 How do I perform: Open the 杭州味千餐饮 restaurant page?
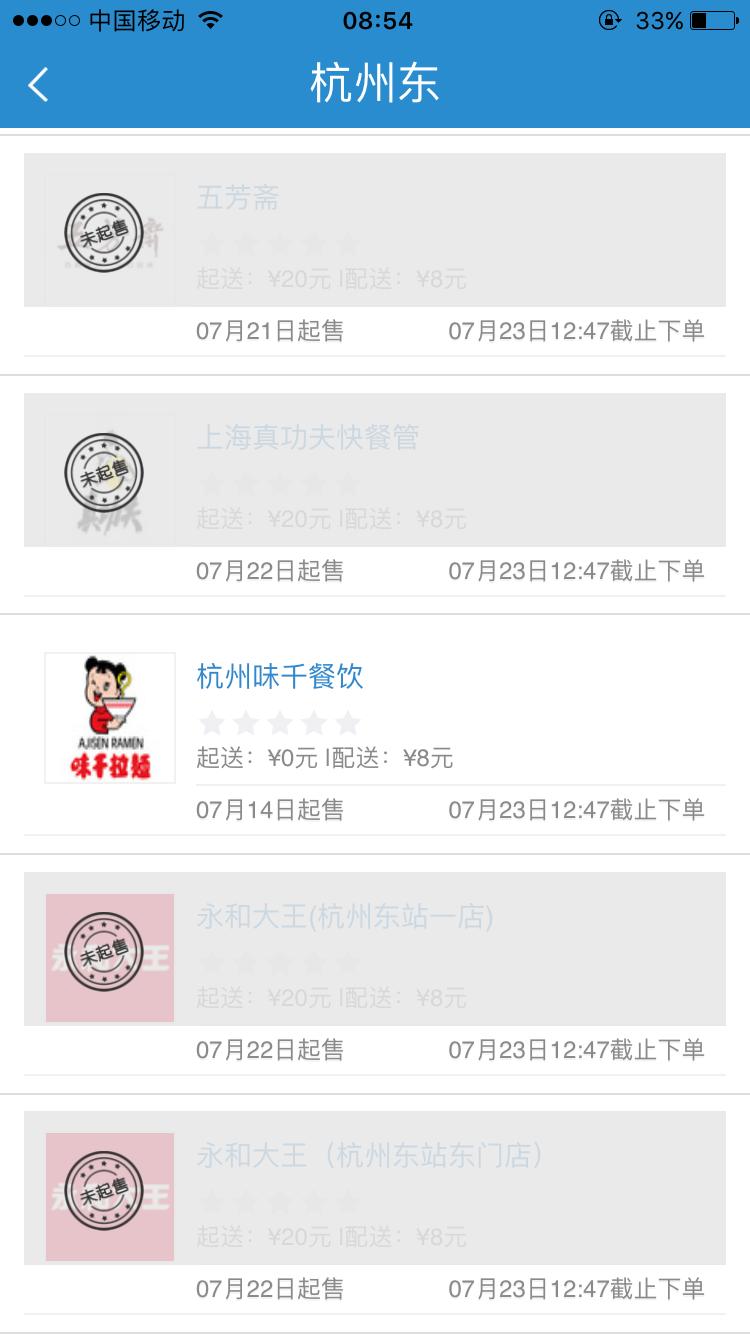pos(281,677)
